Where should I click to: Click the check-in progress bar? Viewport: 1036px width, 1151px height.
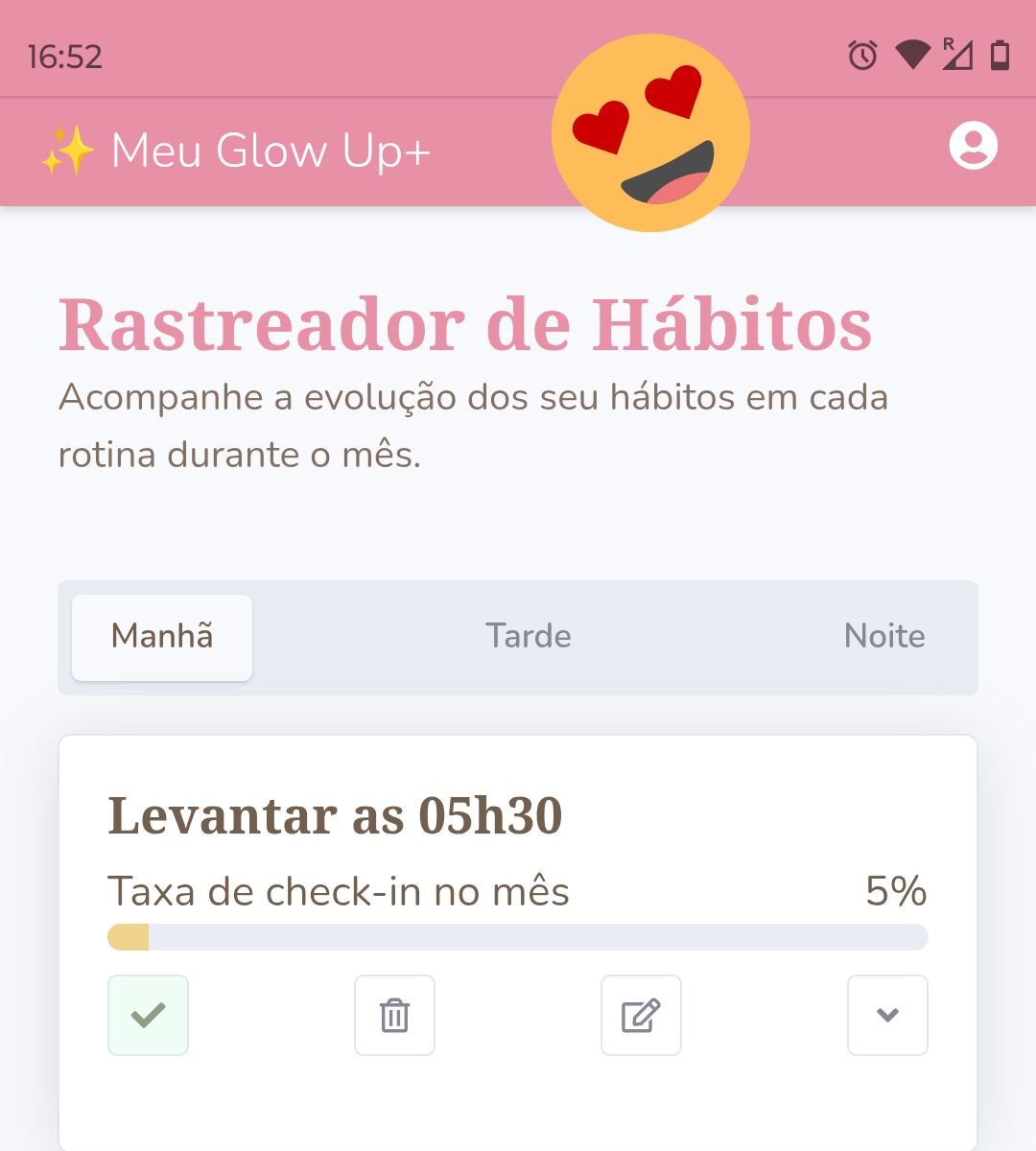pyautogui.click(x=516, y=937)
